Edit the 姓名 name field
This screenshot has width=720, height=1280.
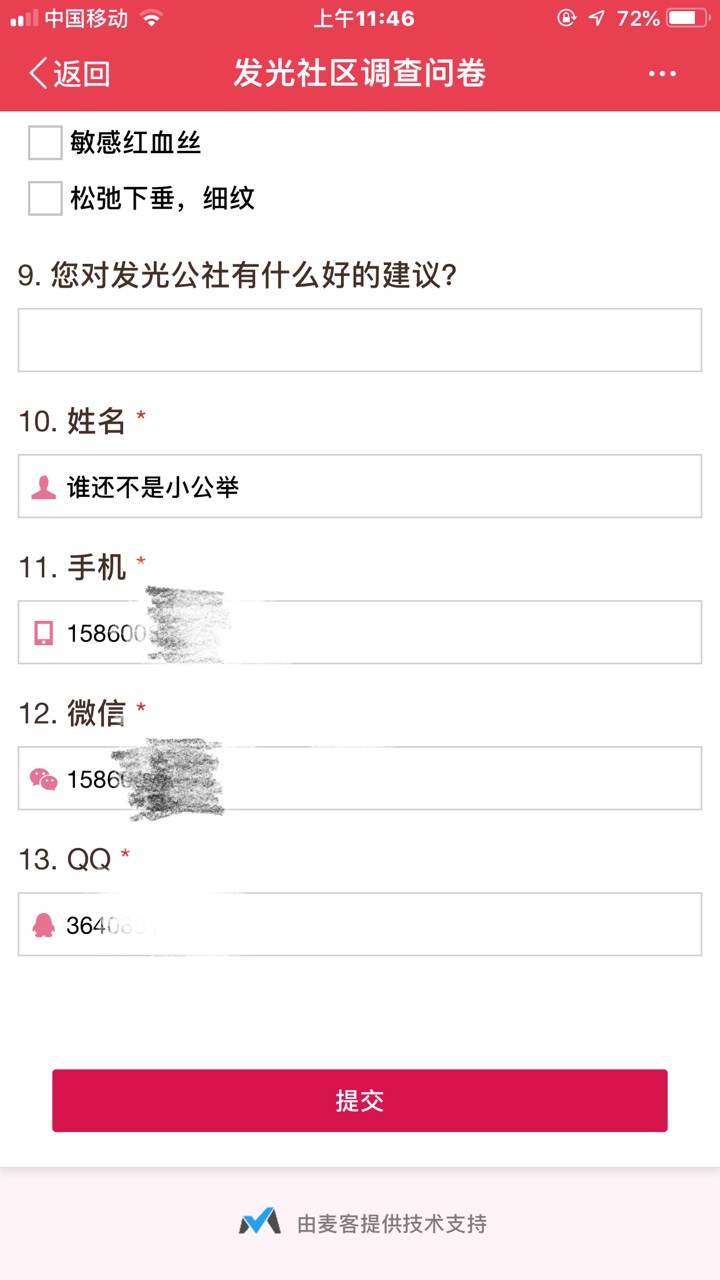point(360,486)
